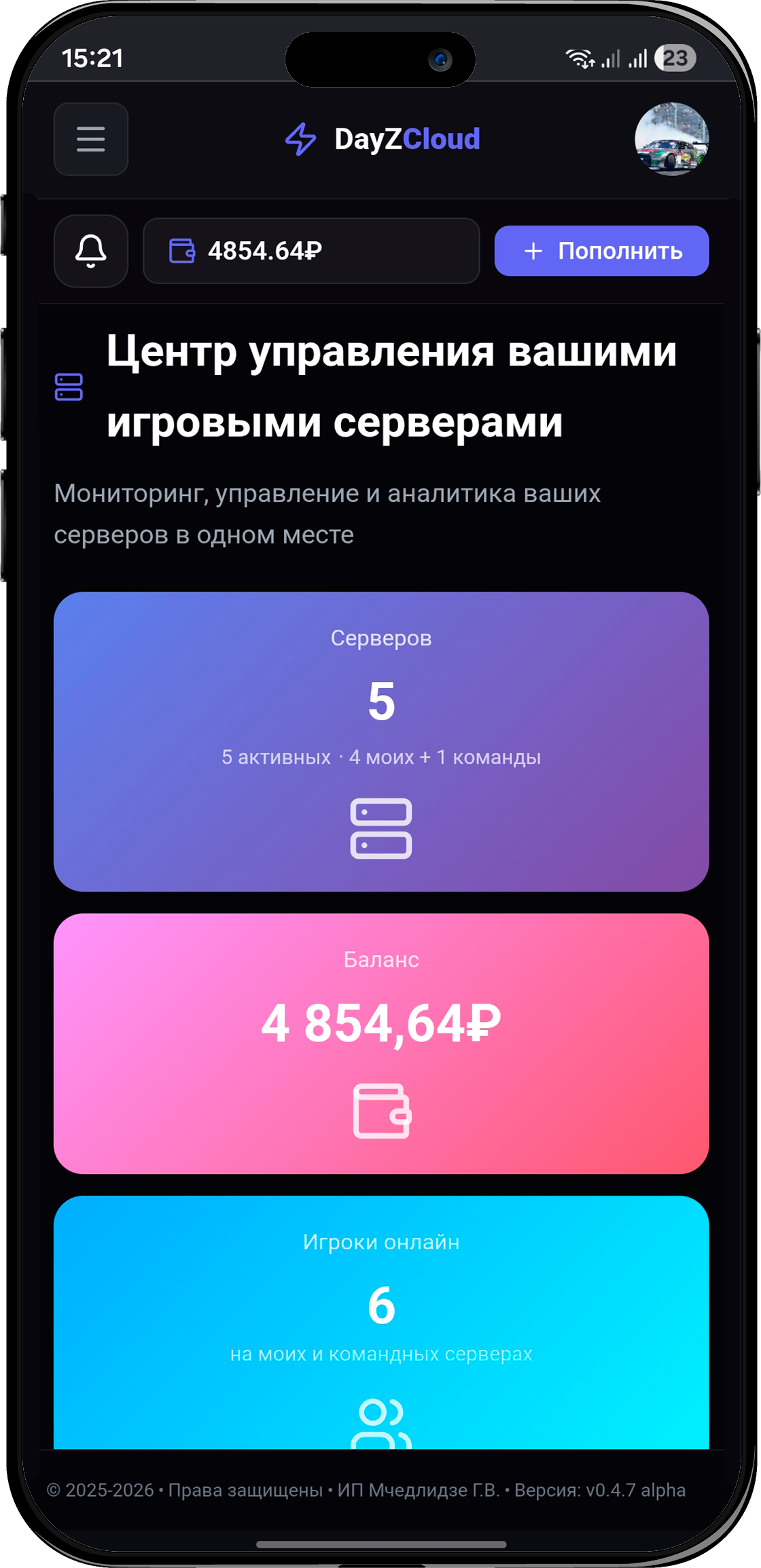Open the hamburger menu
Screen dimensions: 761x1568
click(91, 139)
